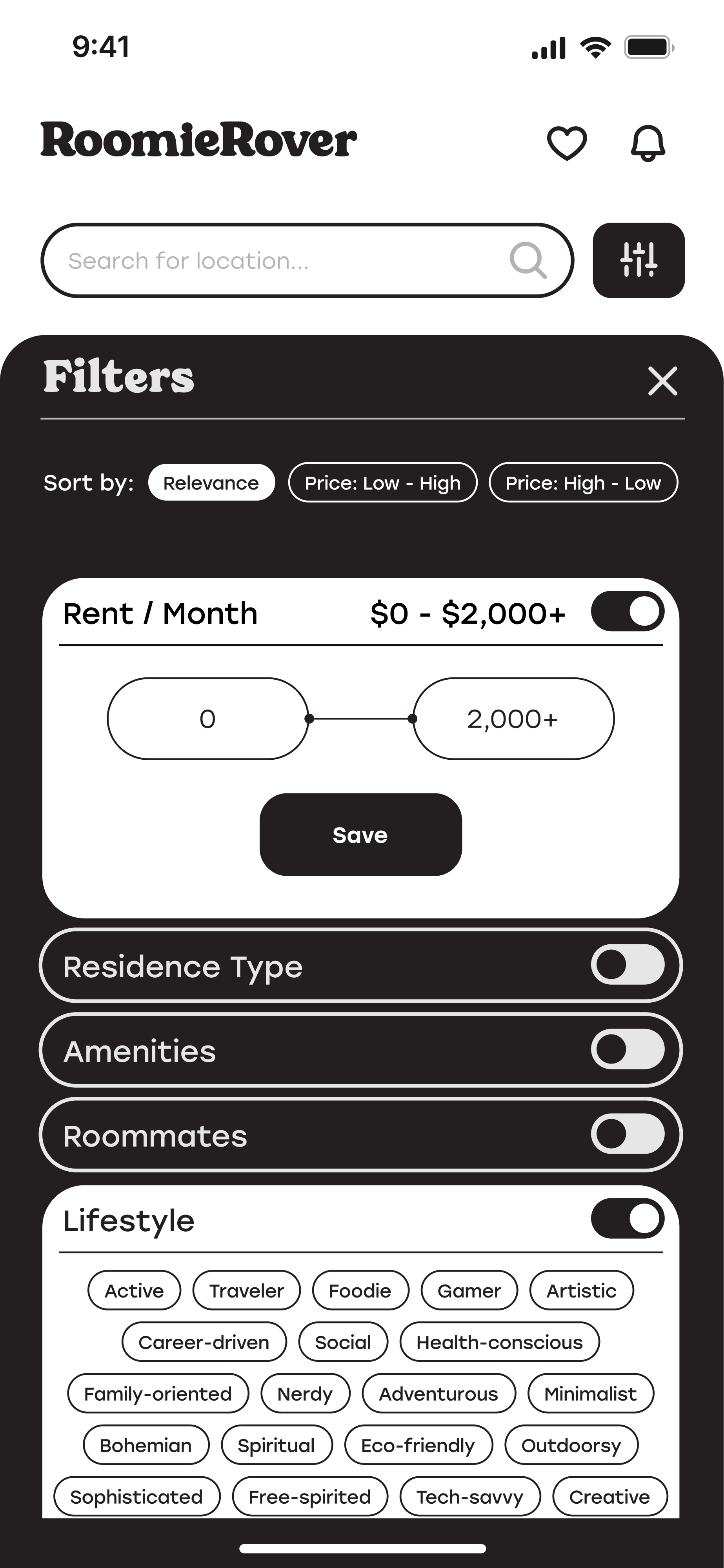Screen dimensions: 724x1568
Task: Tap the Search for location field
Action: tap(286, 261)
